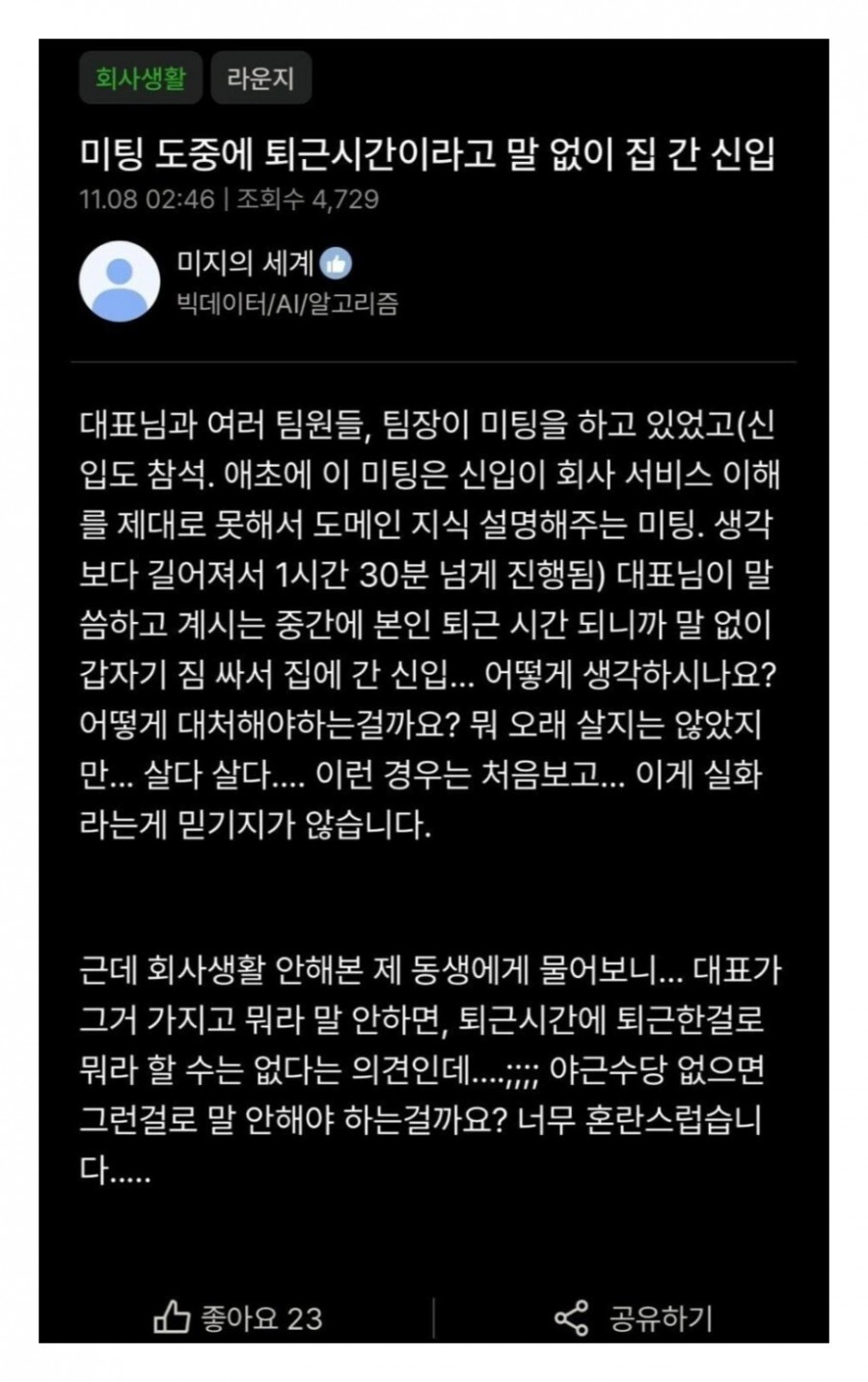Like this post with 좋아요
Viewport: 868px width, 1382px height.
click(238, 1317)
